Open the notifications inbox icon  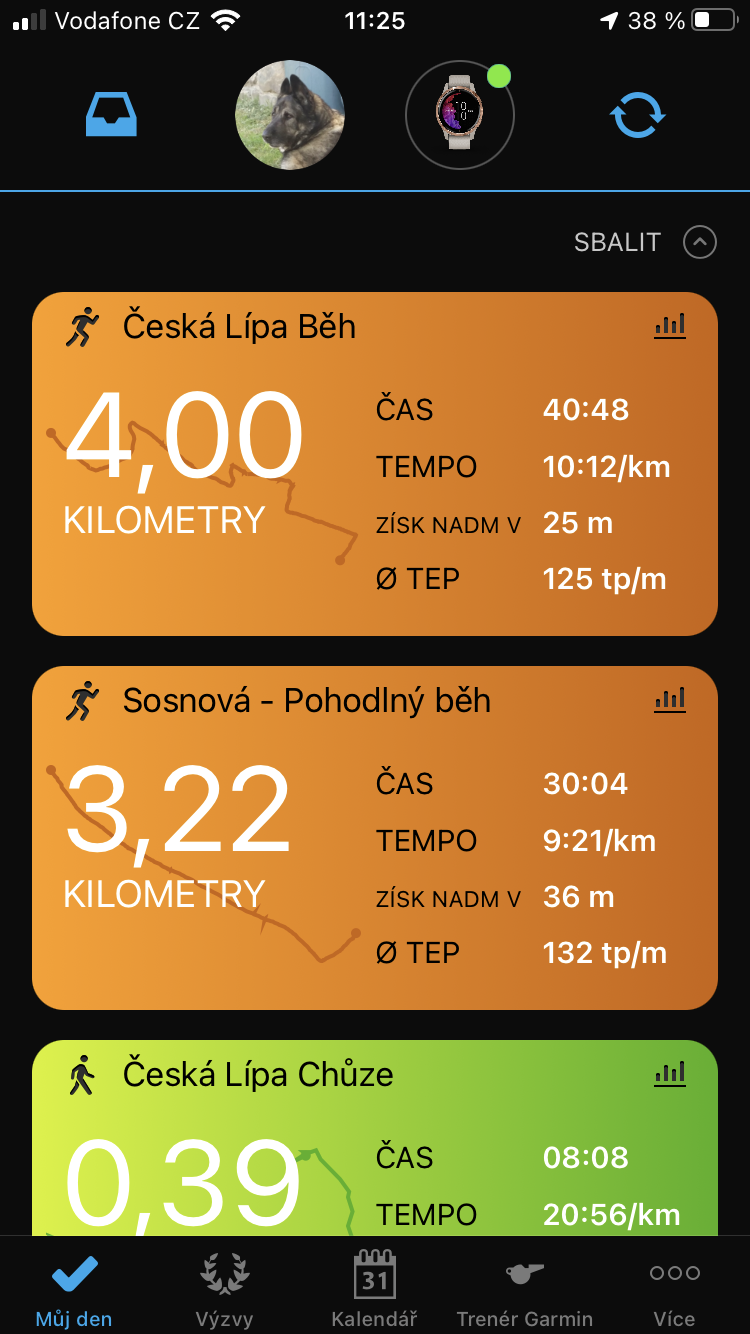[111, 115]
